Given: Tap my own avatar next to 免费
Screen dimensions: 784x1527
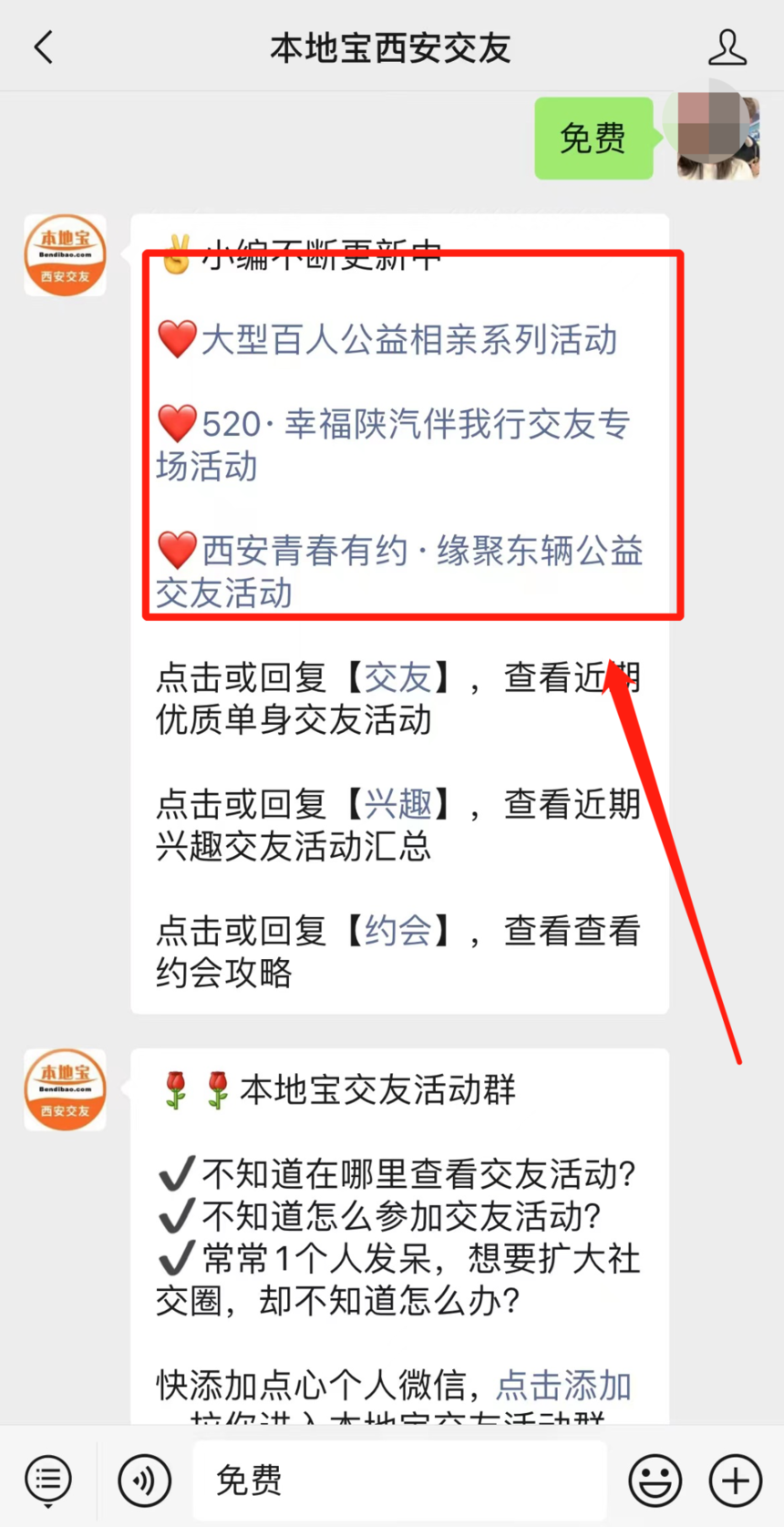Looking at the screenshot, I should coord(718,138).
